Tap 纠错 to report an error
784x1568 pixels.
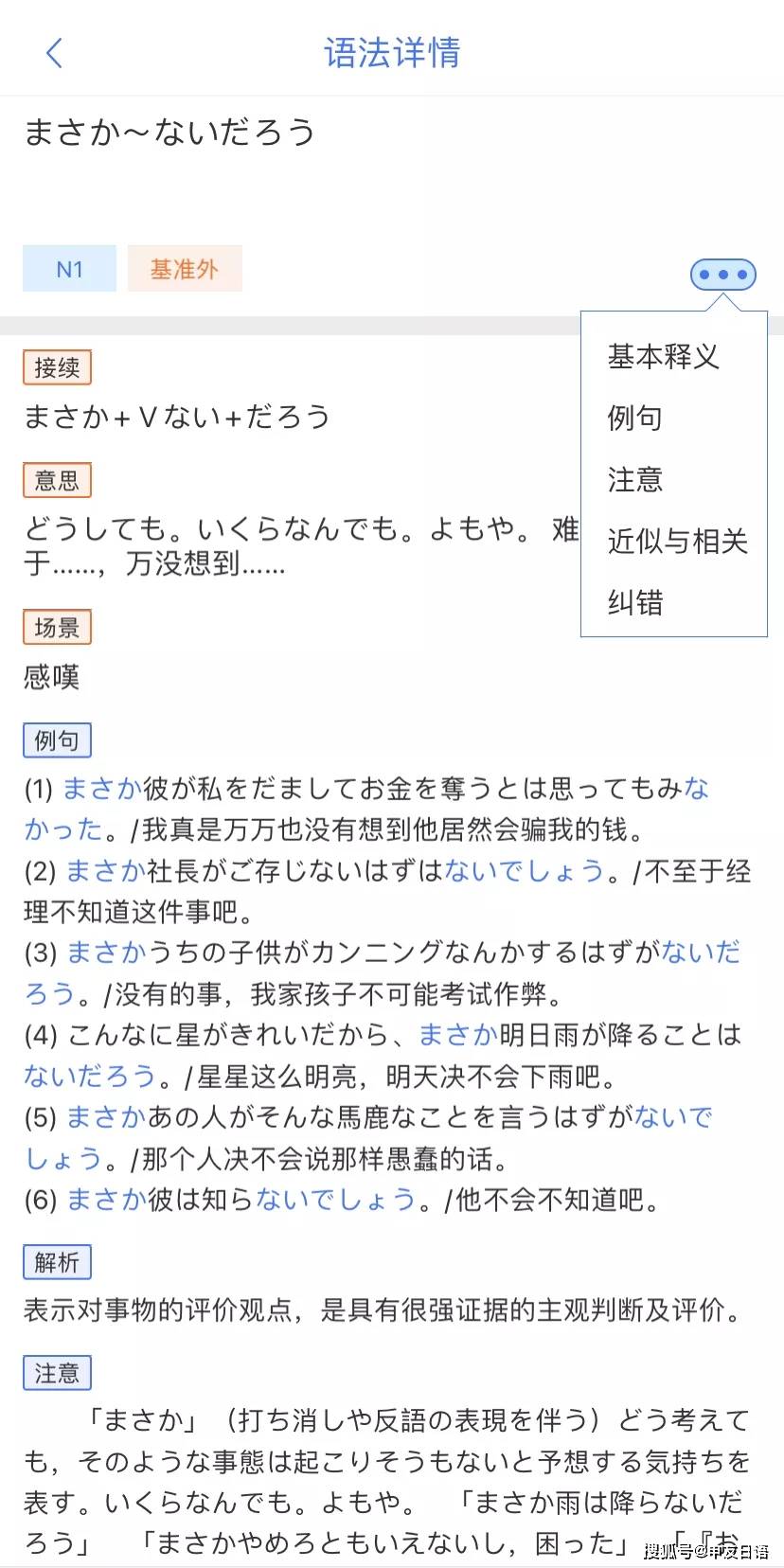tap(634, 602)
